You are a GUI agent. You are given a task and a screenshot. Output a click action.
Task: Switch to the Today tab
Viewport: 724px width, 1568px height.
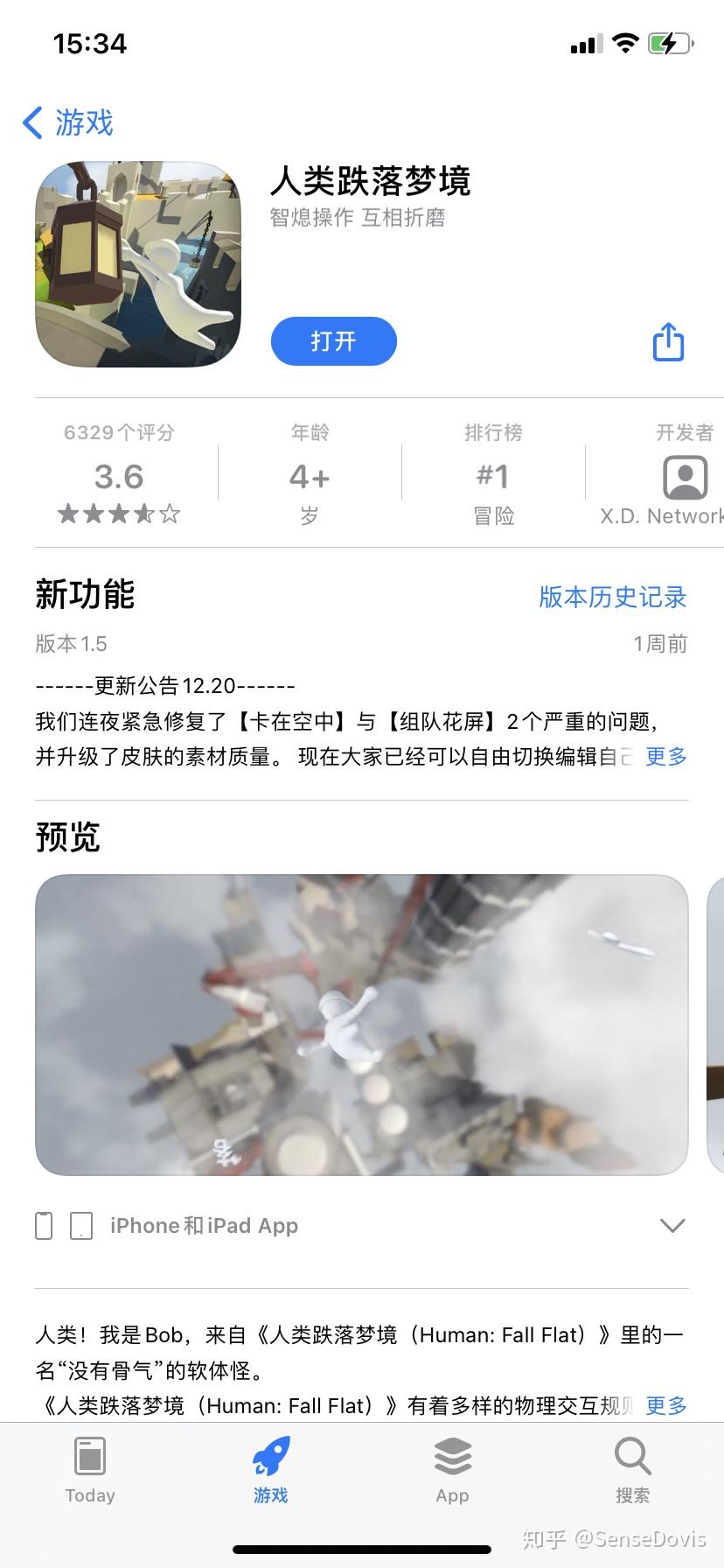[90, 1470]
